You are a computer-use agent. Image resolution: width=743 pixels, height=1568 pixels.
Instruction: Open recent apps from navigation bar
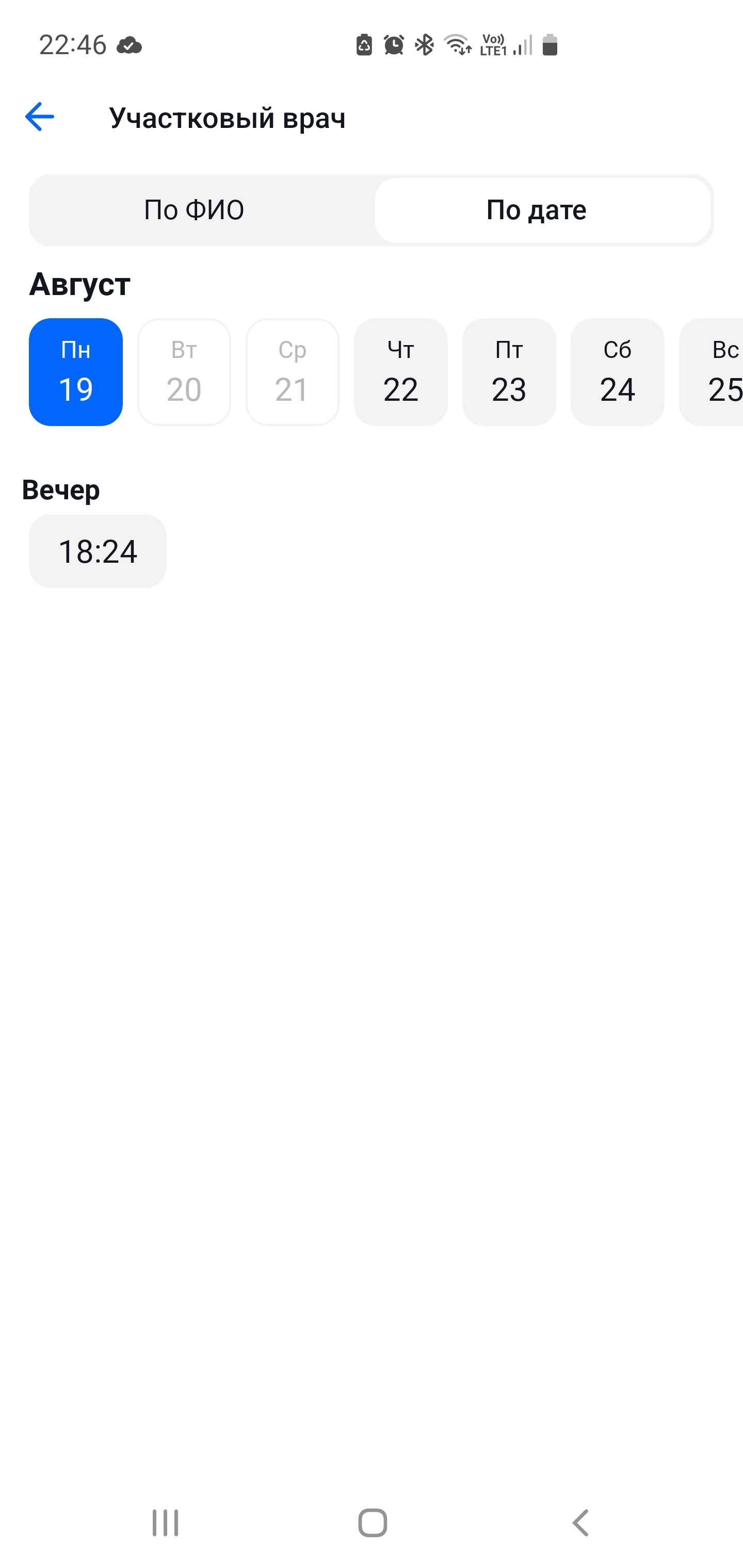[165, 1522]
